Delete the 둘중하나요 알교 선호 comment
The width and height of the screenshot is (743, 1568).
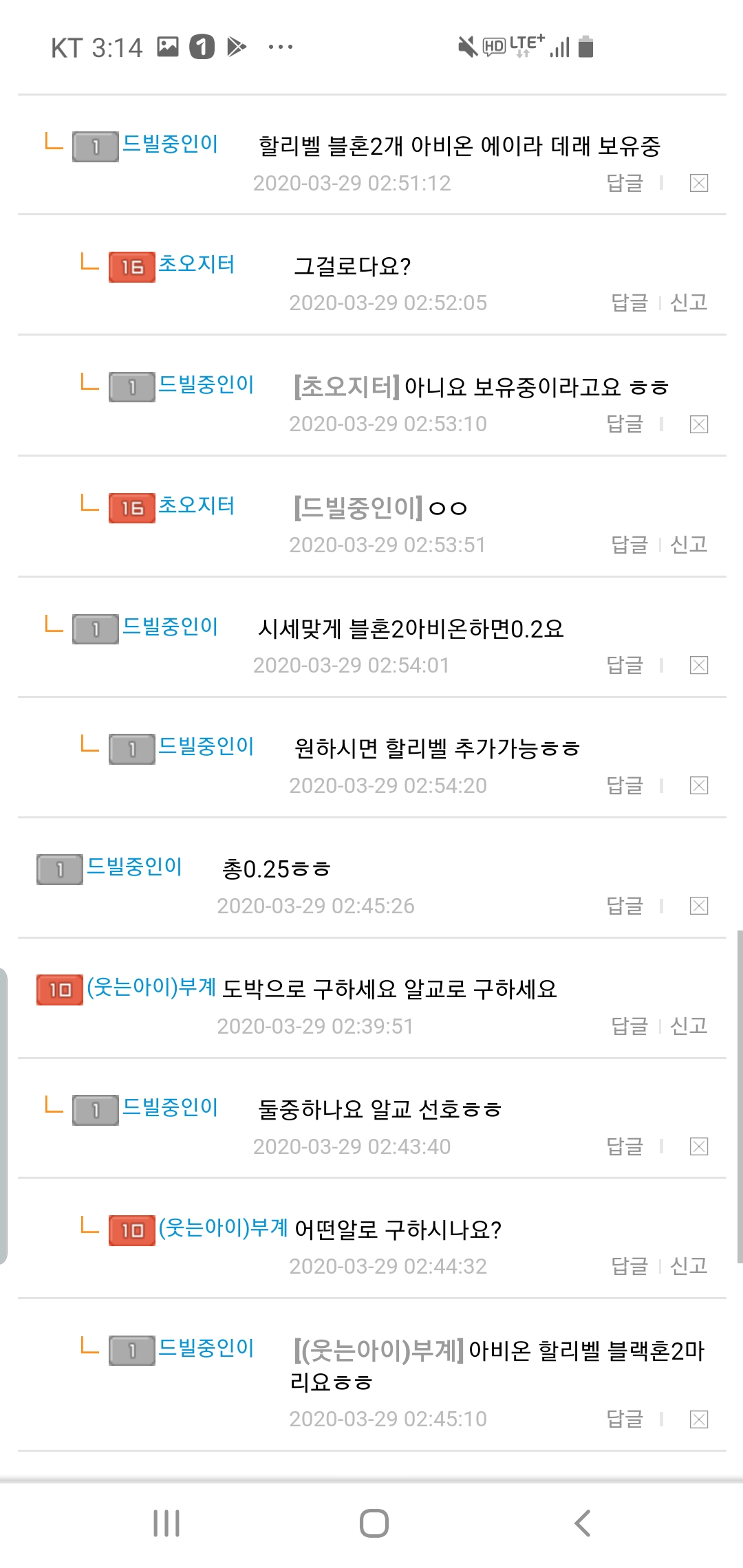[x=698, y=1146]
